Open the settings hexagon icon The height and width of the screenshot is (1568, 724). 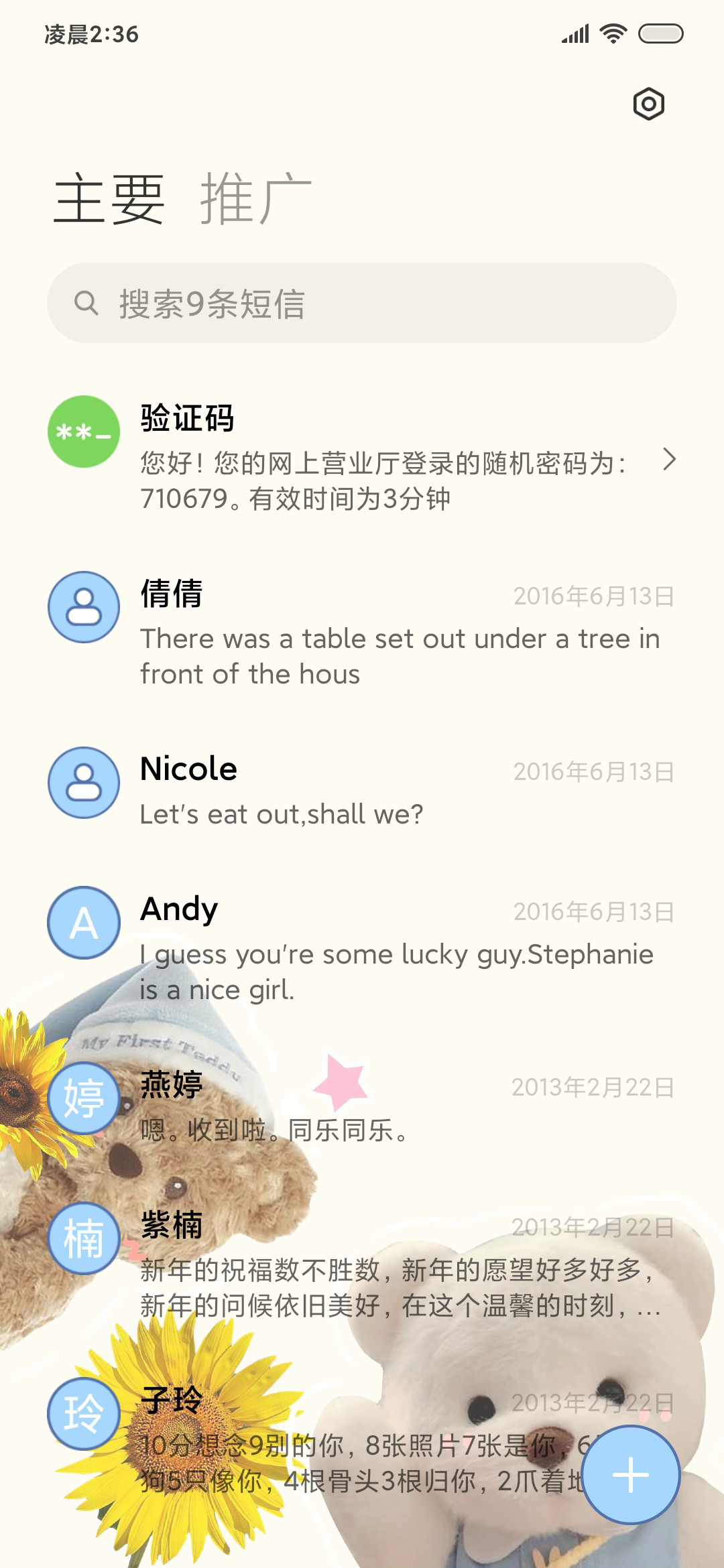point(648,104)
